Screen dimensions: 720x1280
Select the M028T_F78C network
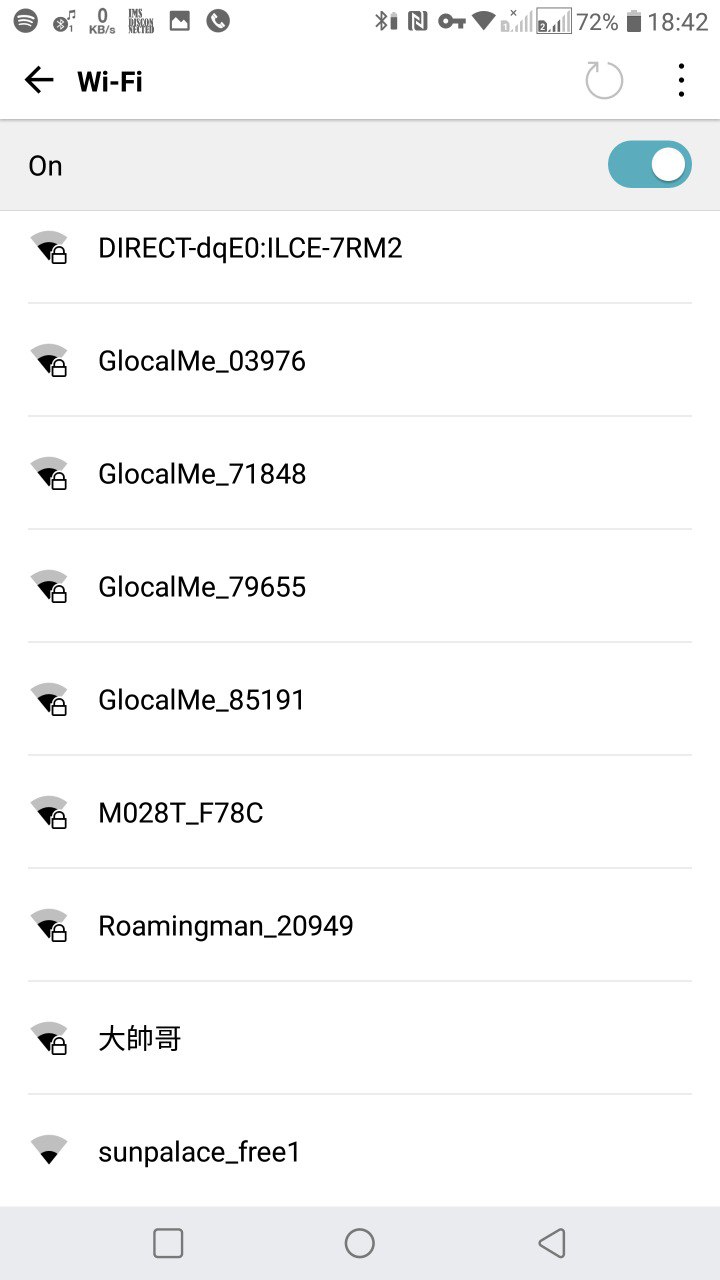coord(181,813)
